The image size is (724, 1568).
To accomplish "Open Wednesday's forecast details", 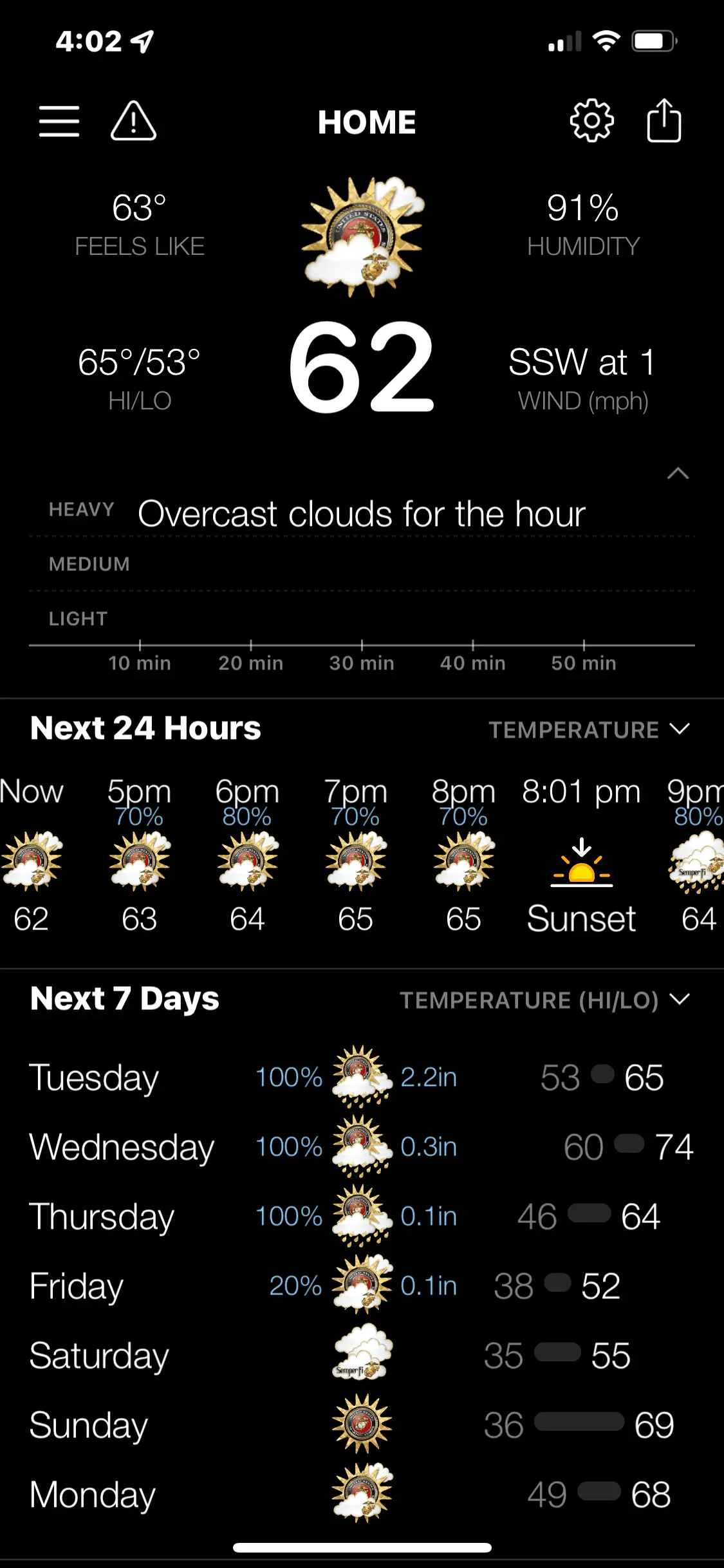I will pyautogui.click(x=360, y=1147).
